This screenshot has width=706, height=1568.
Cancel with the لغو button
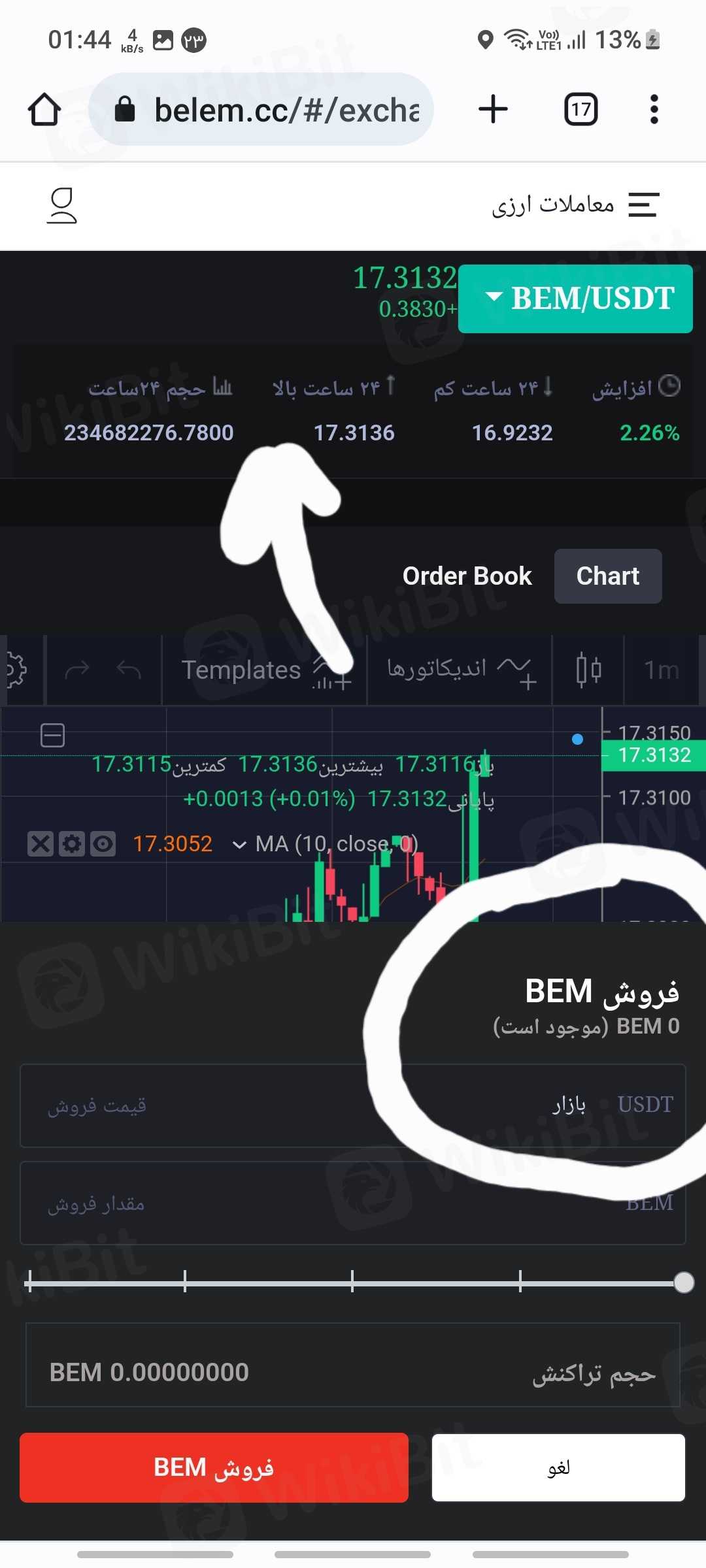[558, 1467]
